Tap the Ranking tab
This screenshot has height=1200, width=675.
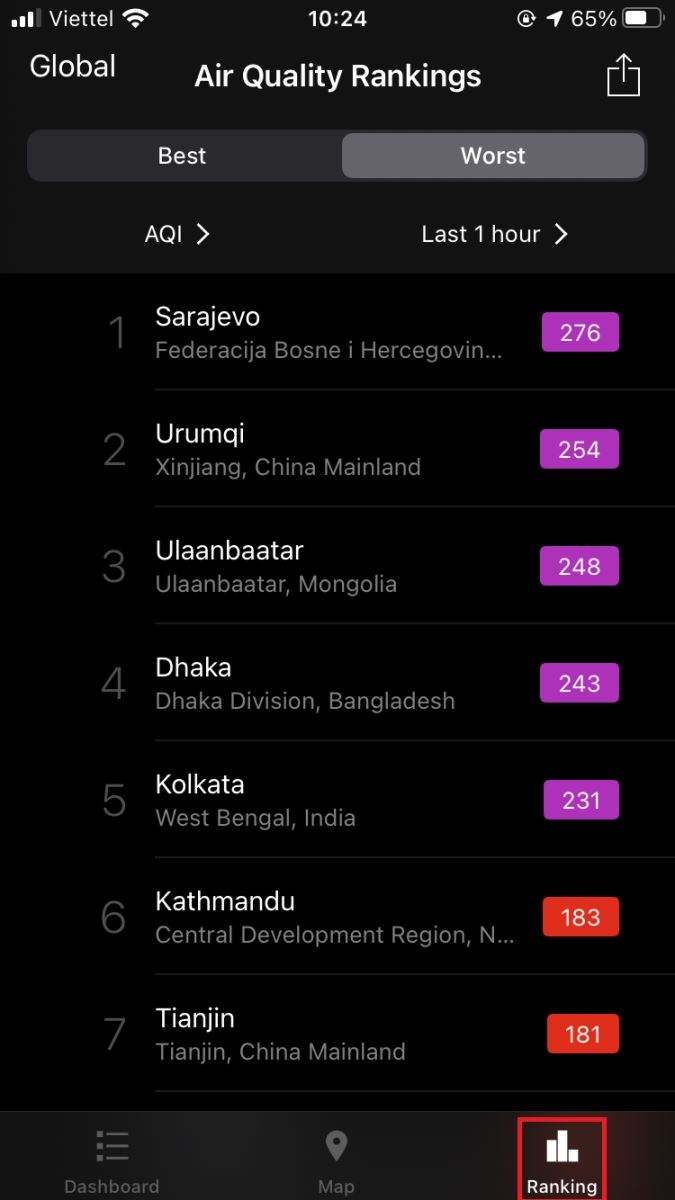(562, 1160)
